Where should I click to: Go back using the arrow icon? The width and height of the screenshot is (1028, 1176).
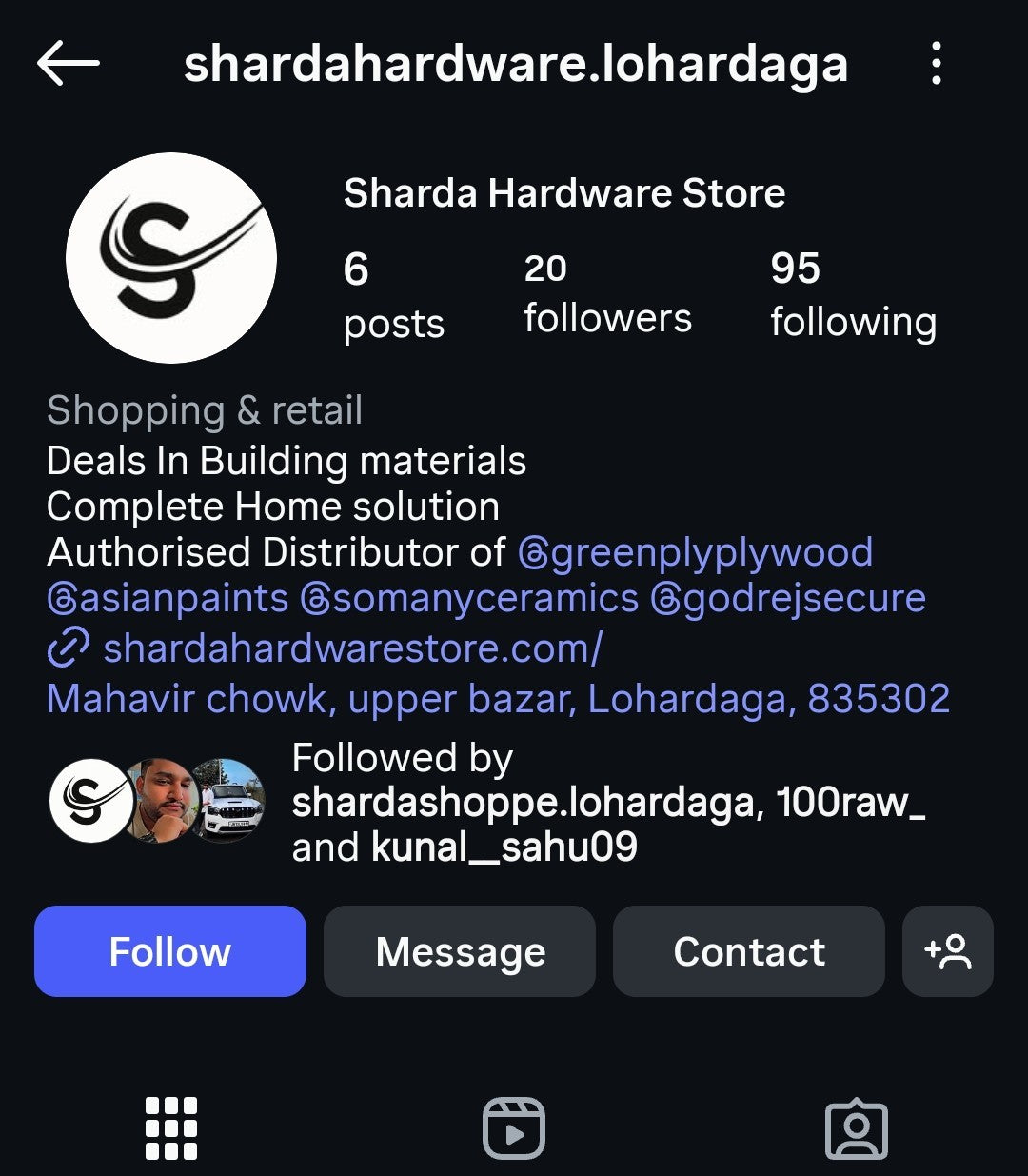coord(69,64)
